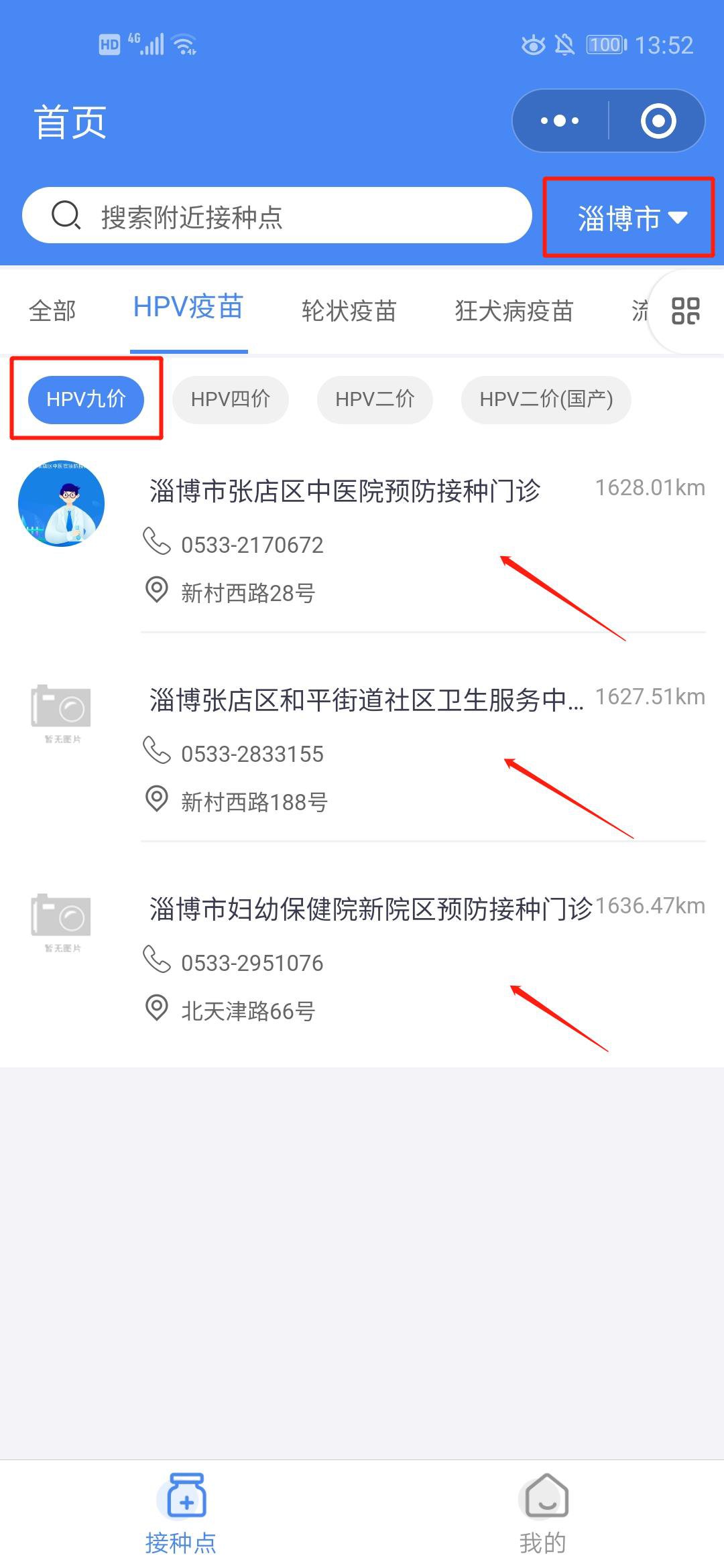This screenshot has height=1568, width=724.
Task: Select the HPV疫苗 tab
Action: pyautogui.click(x=188, y=308)
